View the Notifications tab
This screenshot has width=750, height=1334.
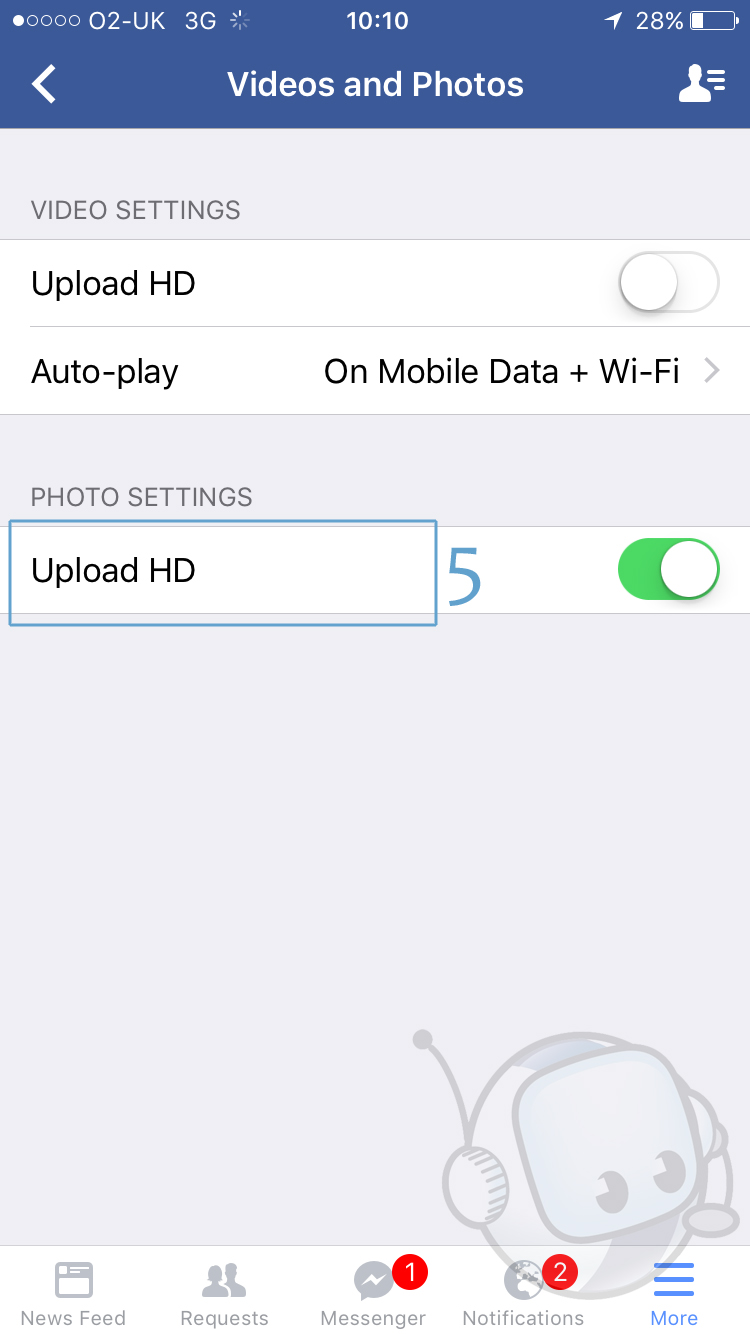coord(523,1292)
